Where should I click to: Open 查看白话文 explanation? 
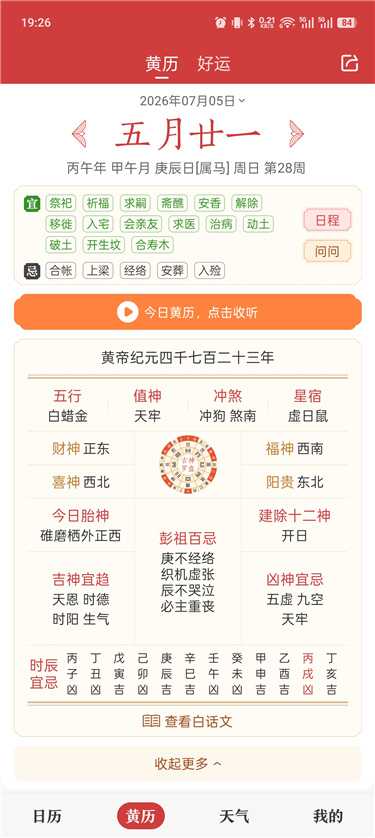(188, 721)
